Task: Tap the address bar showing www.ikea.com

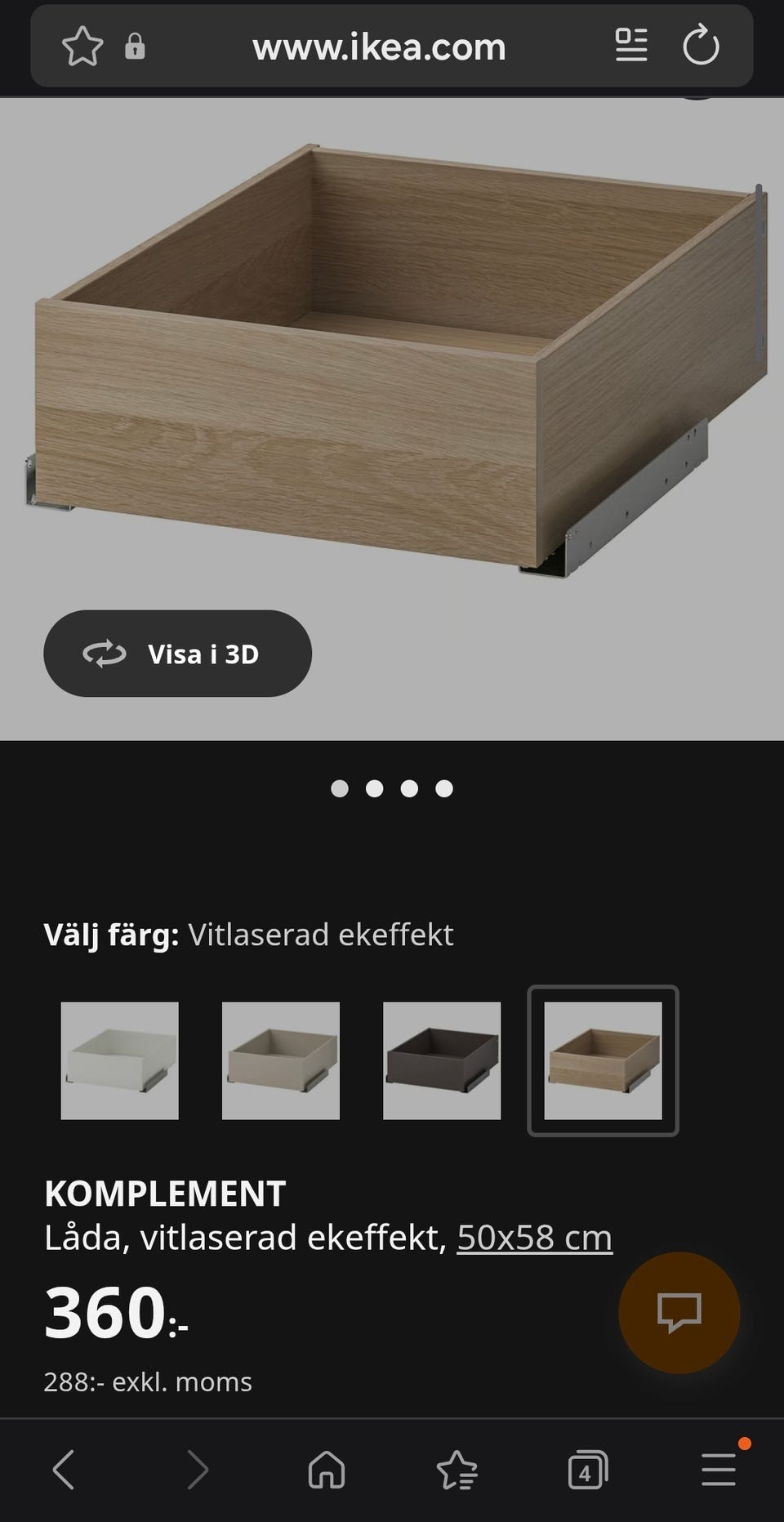Action: click(379, 47)
